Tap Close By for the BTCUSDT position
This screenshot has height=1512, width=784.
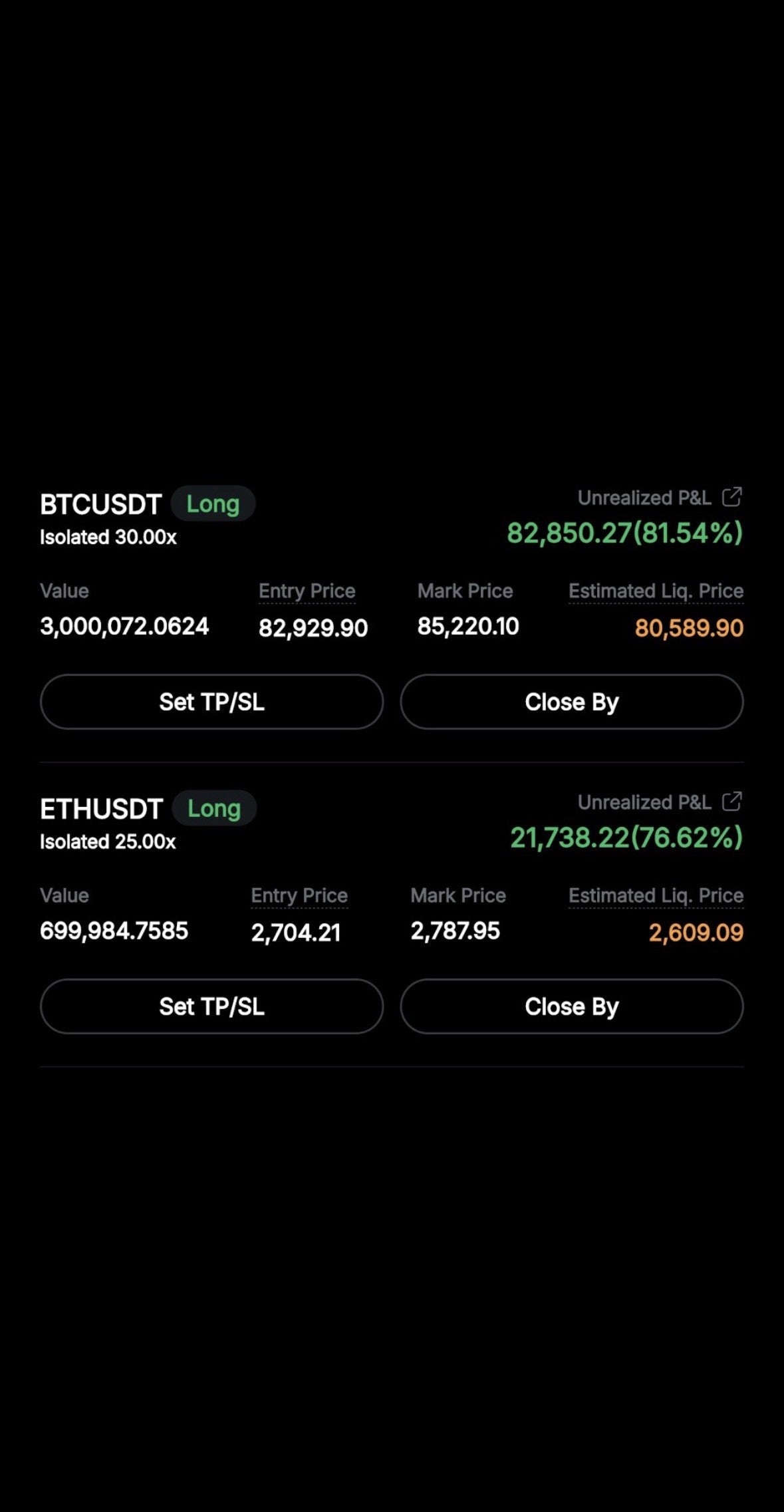pos(571,702)
